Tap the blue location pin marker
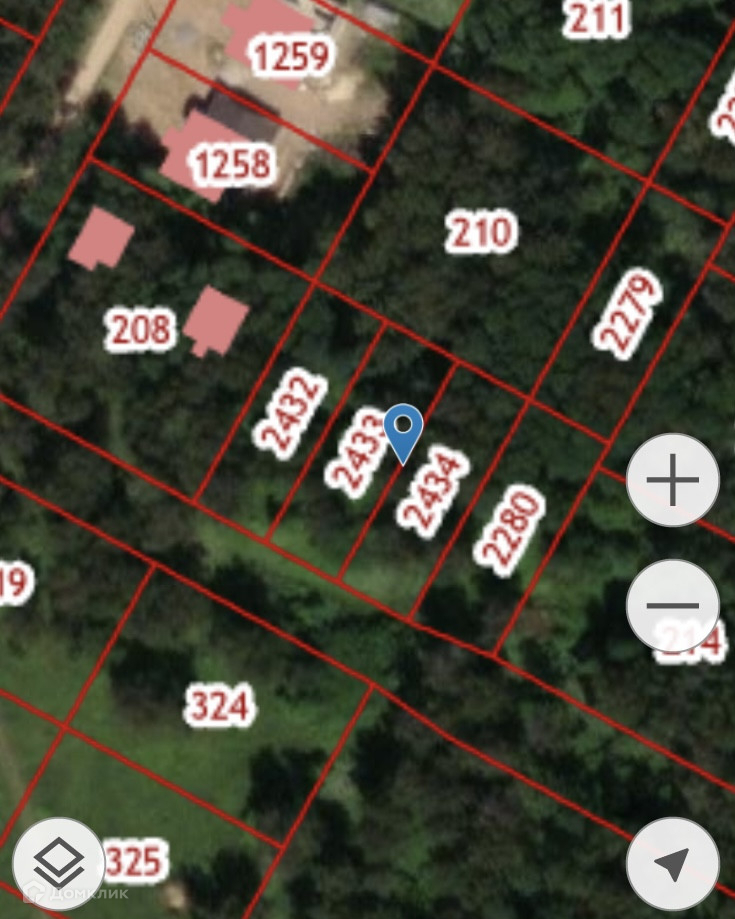This screenshot has height=919, width=735. click(403, 430)
